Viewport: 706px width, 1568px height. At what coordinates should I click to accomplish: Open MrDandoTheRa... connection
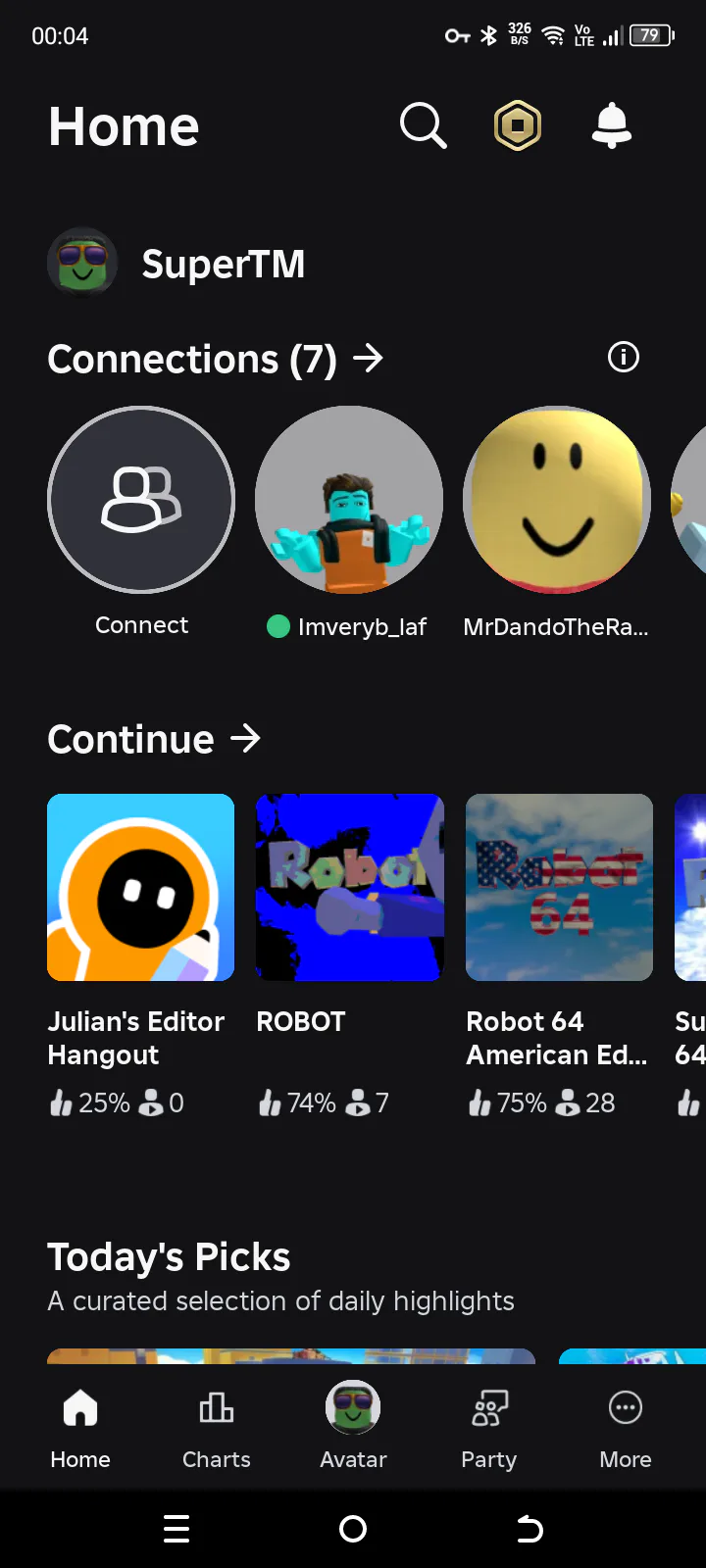click(557, 501)
